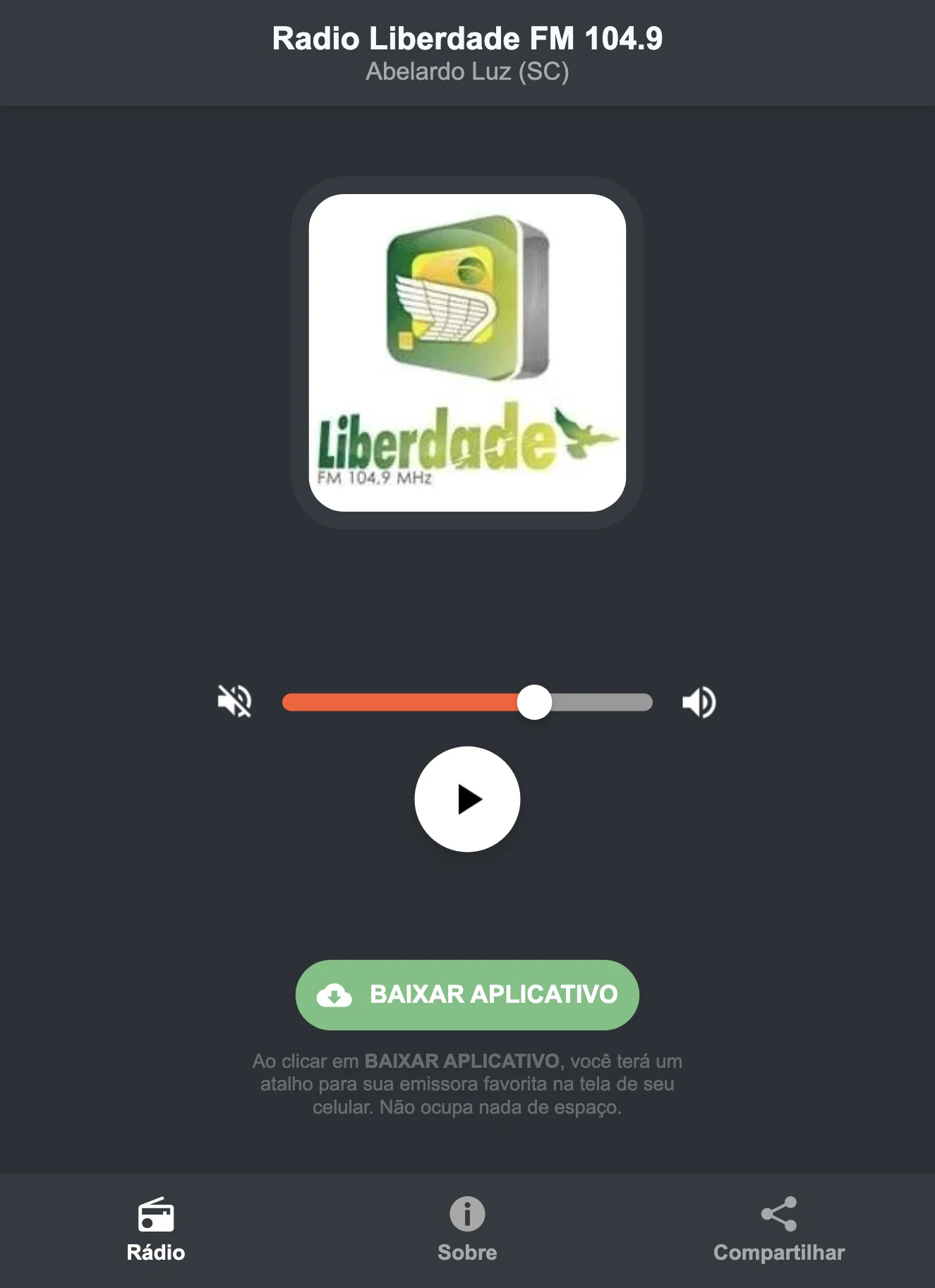Screen dimensions: 935x1288
Task: Set volume to maximum with speaker icon
Action: point(699,701)
